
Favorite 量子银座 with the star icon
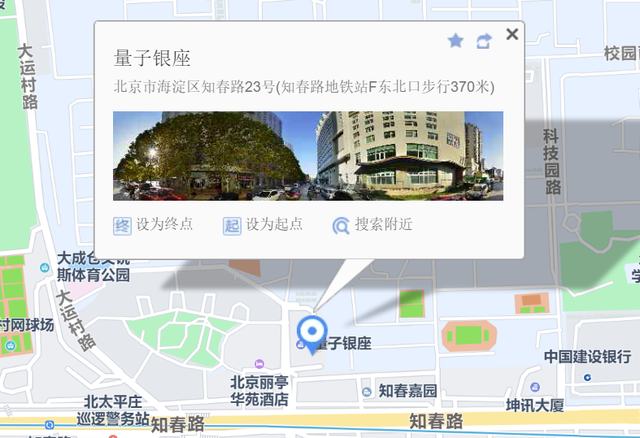pos(455,41)
